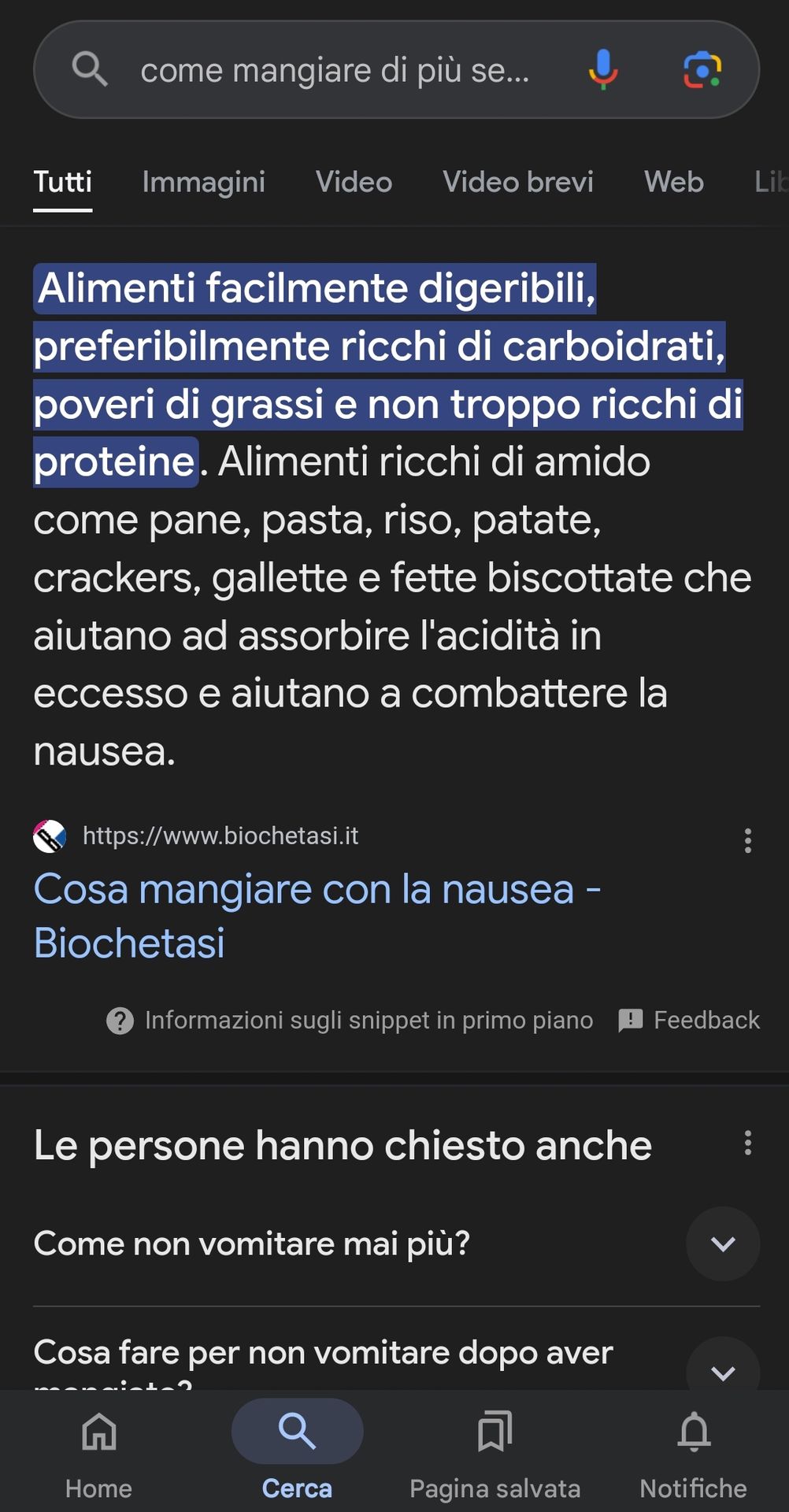Open Google Lens camera search
Image resolution: width=789 pixels, height=1512 pixels.
[x=702, y=70]
